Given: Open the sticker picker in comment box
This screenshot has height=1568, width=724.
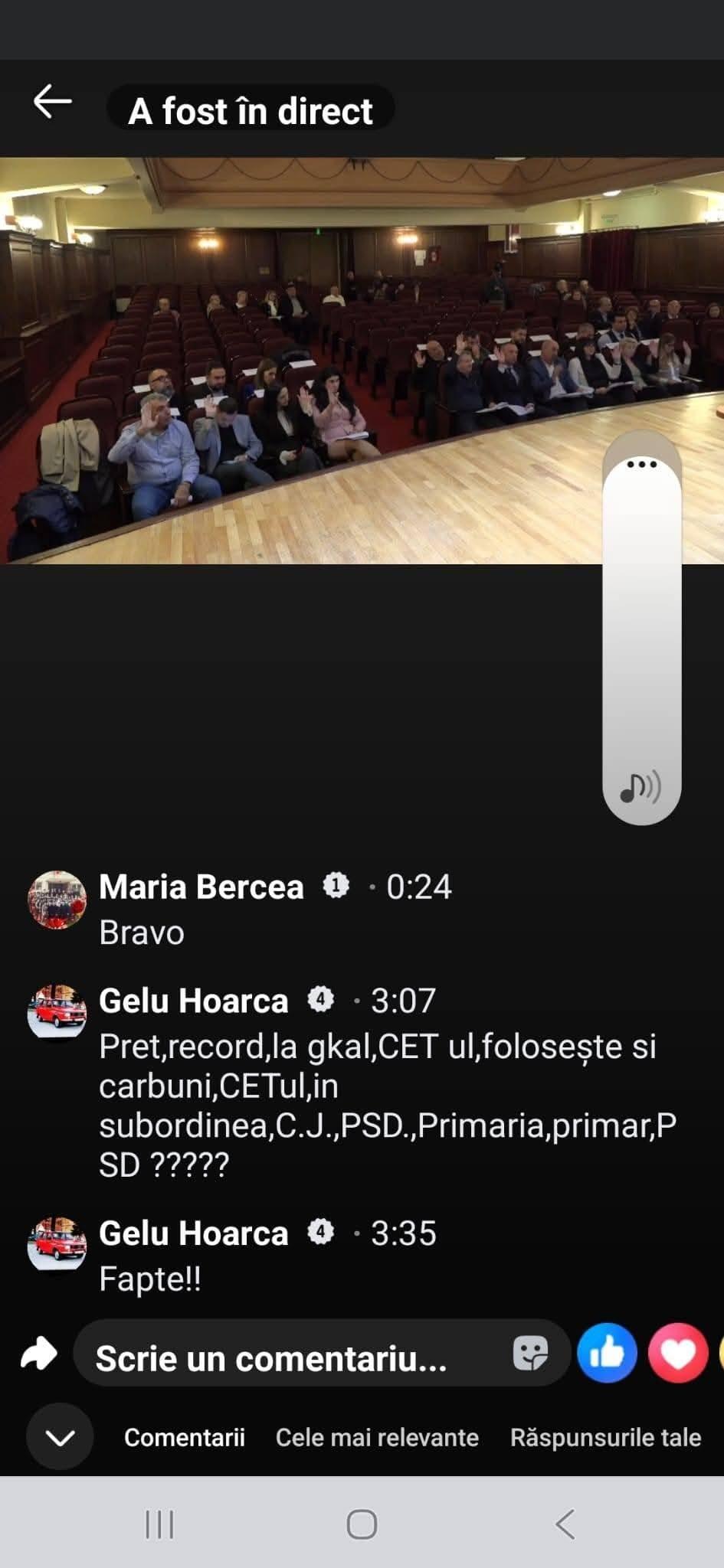Looking at the screenshot, I should click(x=529, y=1354).
